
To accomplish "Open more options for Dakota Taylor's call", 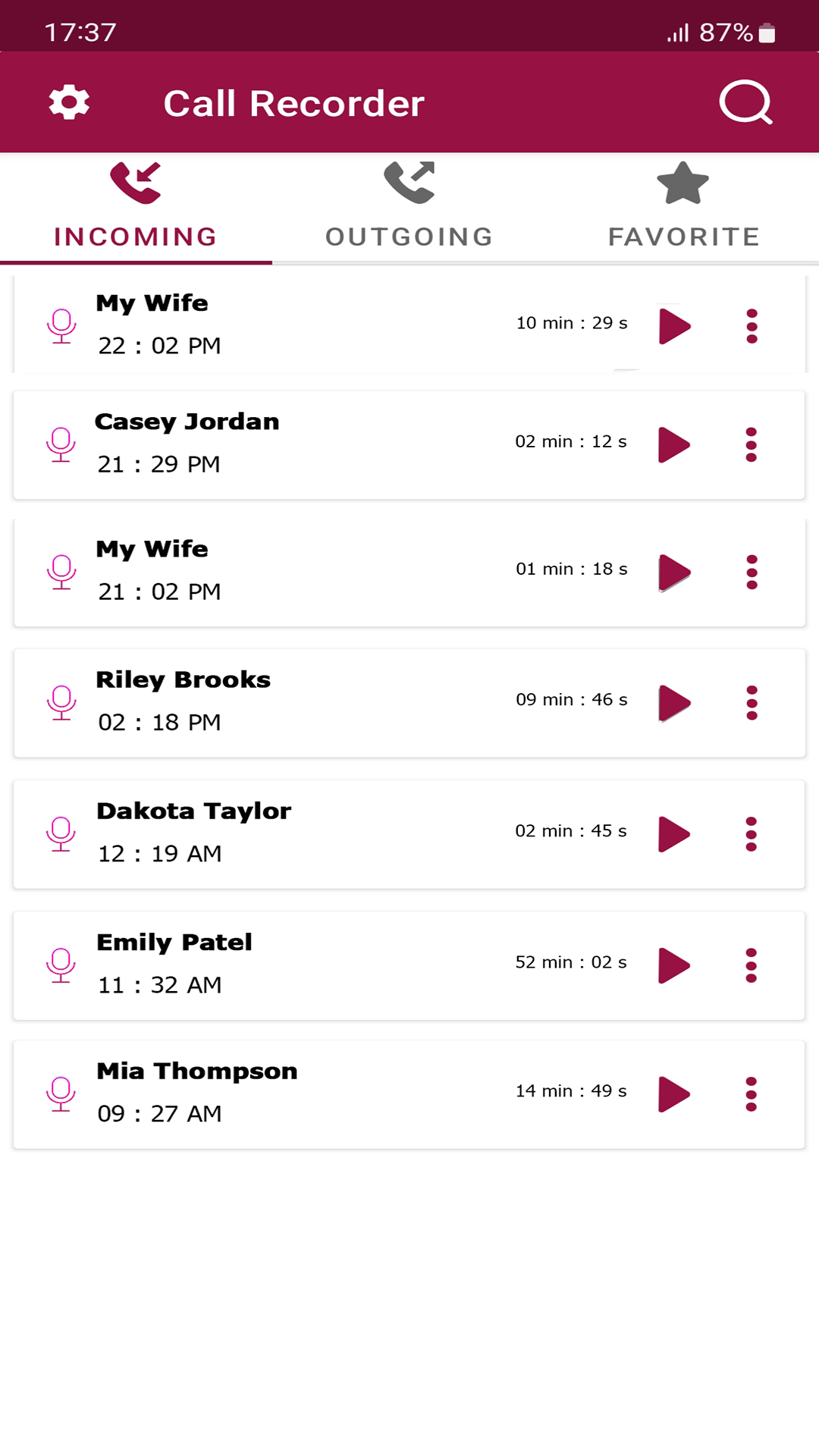I will coord(752,834).
